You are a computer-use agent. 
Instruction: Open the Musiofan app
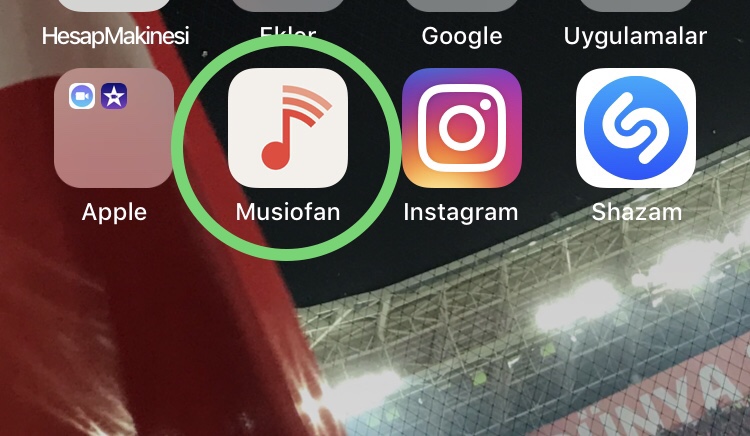coord(288,128)
